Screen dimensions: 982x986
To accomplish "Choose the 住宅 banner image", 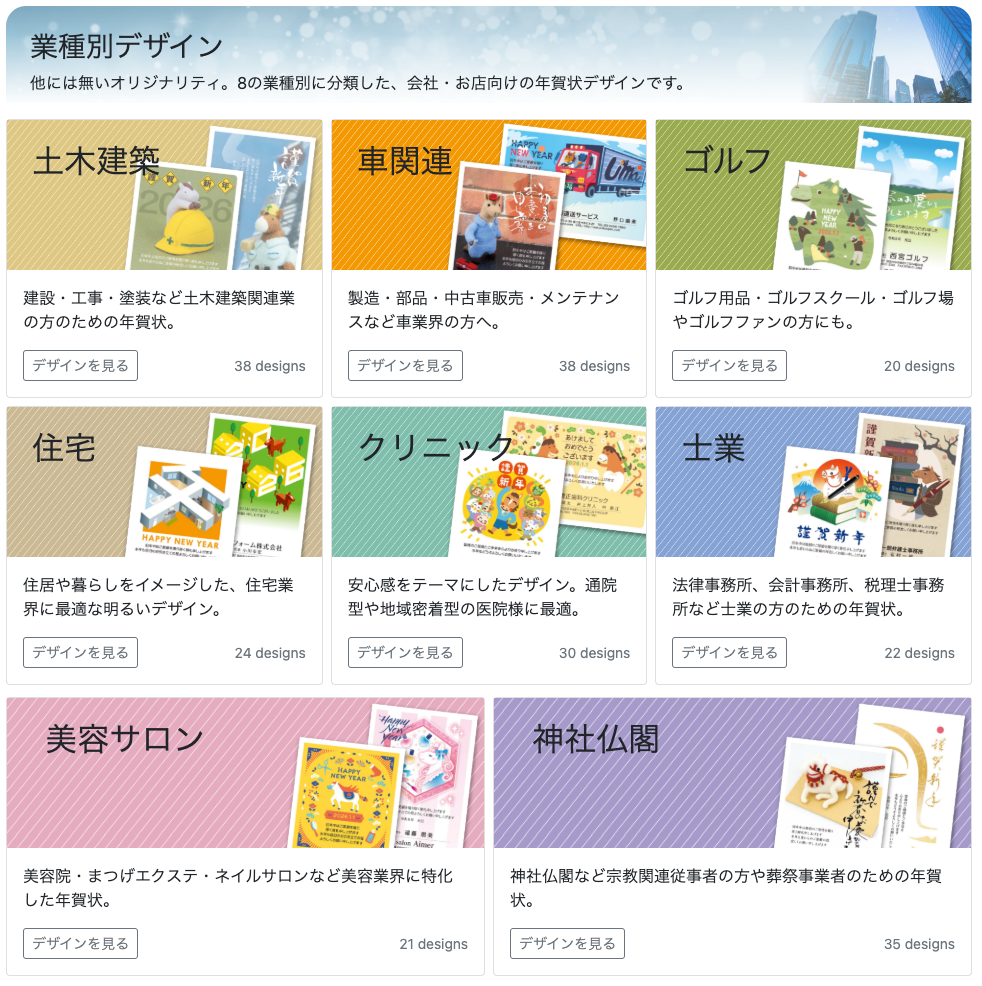I will pos(164,482).
